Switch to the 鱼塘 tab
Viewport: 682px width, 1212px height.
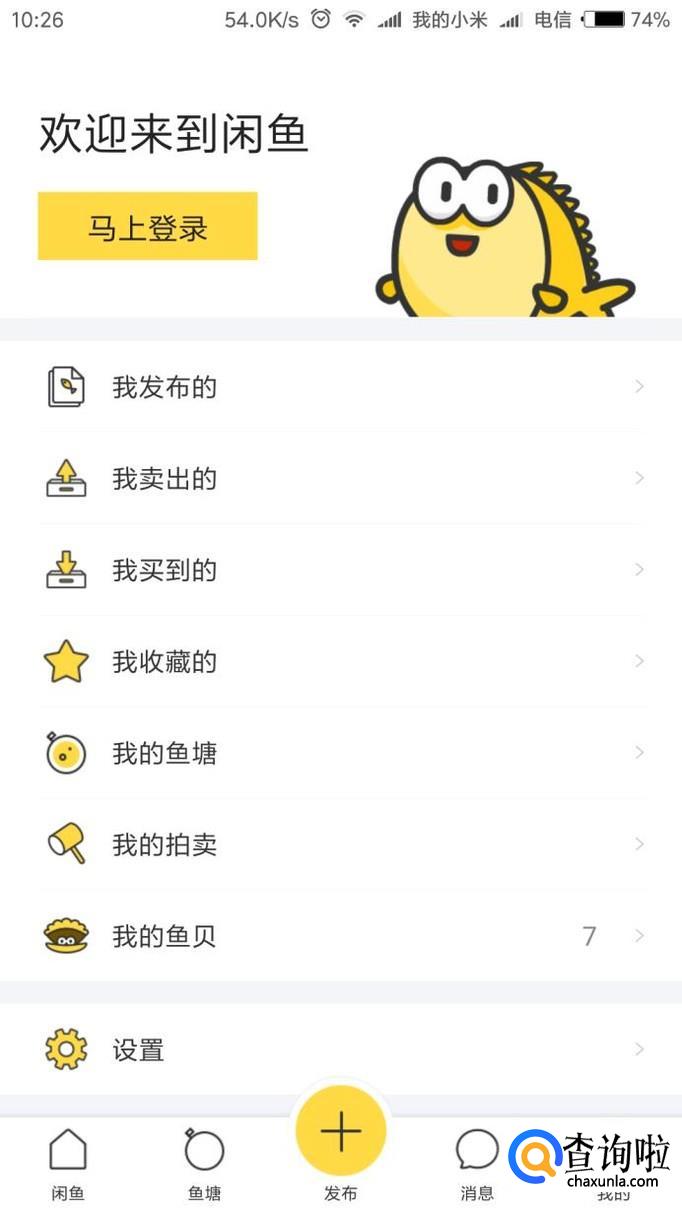tap(204, 1162)
